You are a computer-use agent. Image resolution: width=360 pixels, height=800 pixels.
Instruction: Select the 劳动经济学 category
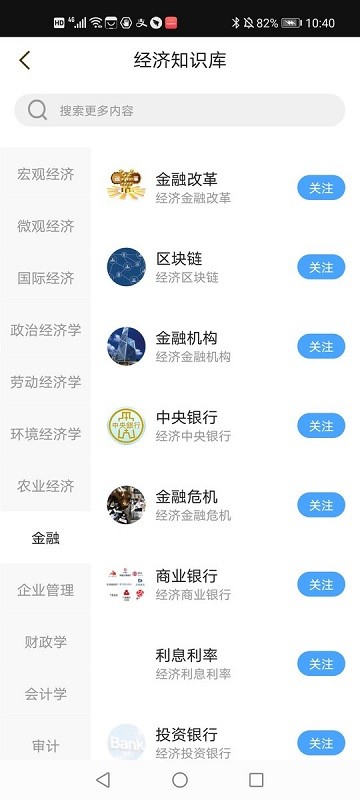(45, 382)
